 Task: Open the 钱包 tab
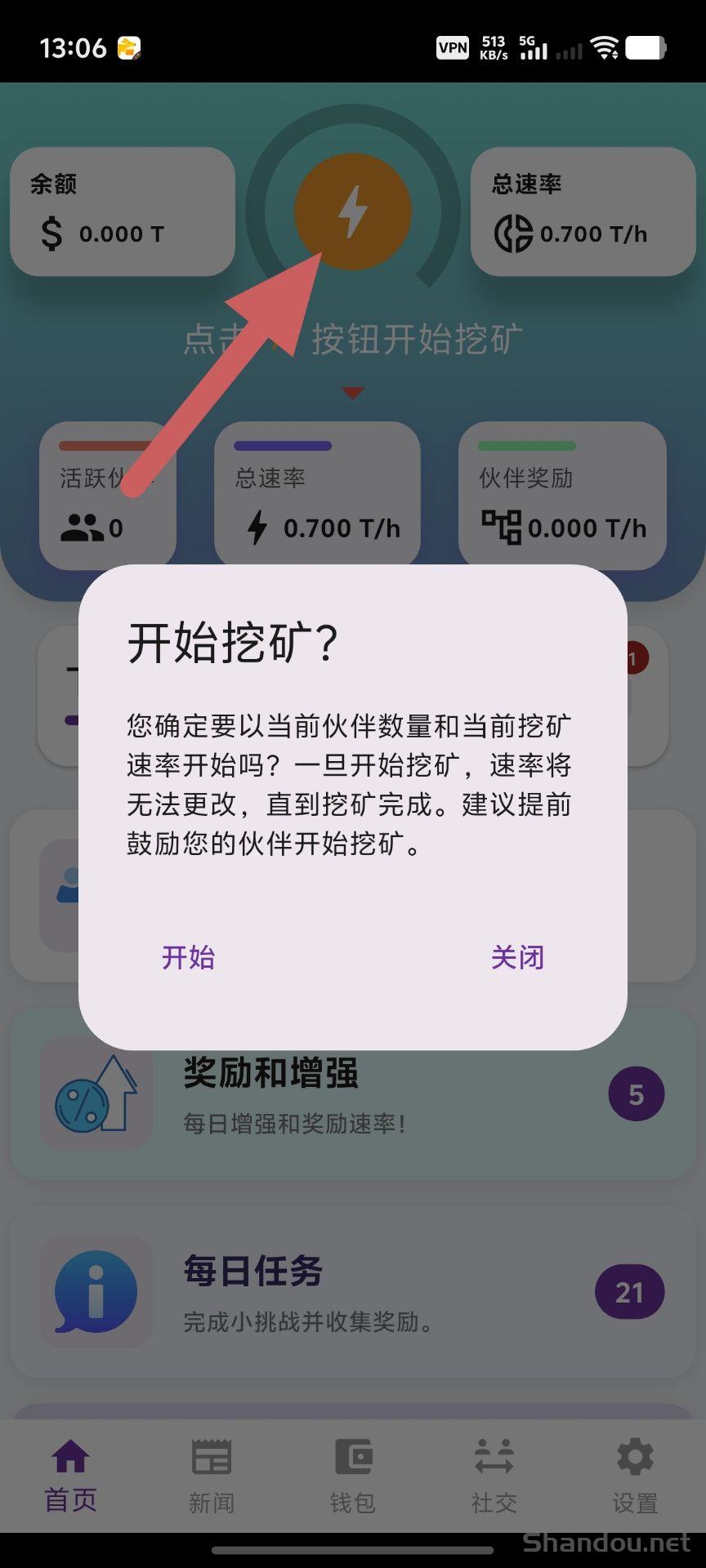click(x=353, y=1477)
